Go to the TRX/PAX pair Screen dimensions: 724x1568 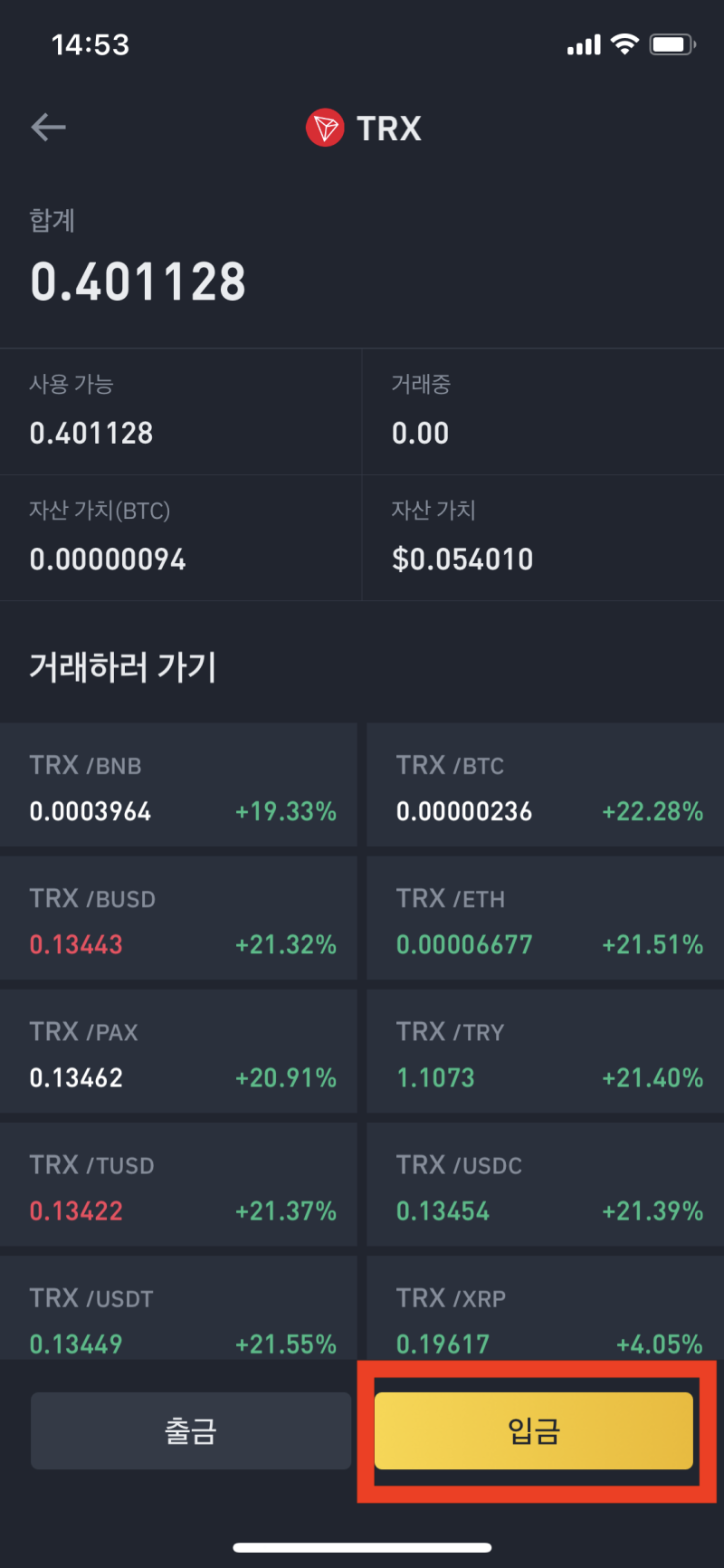tap(178, 1051)
